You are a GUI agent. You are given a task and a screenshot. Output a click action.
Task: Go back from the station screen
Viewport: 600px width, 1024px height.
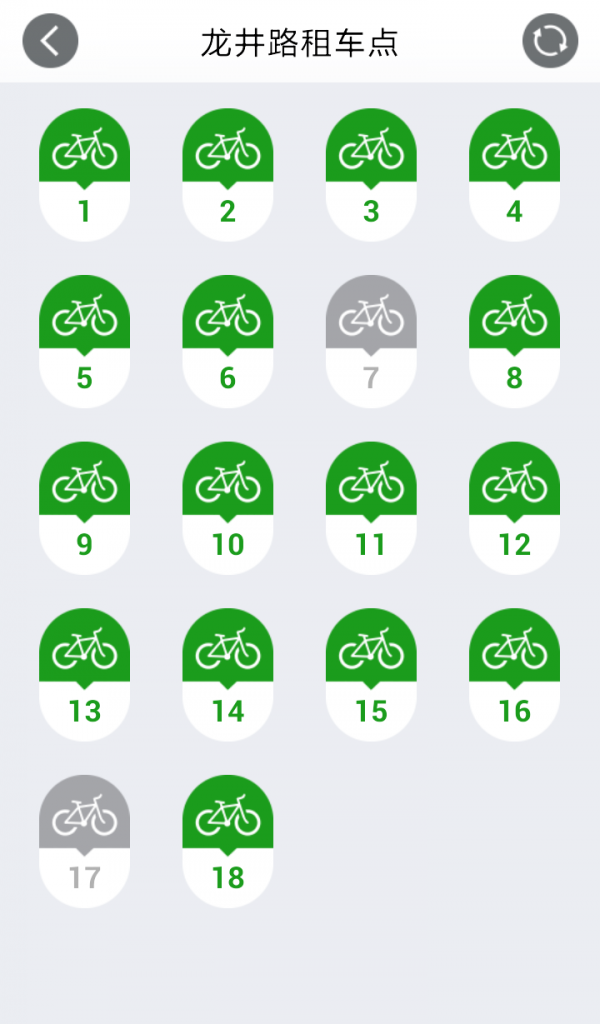[50, 41]
